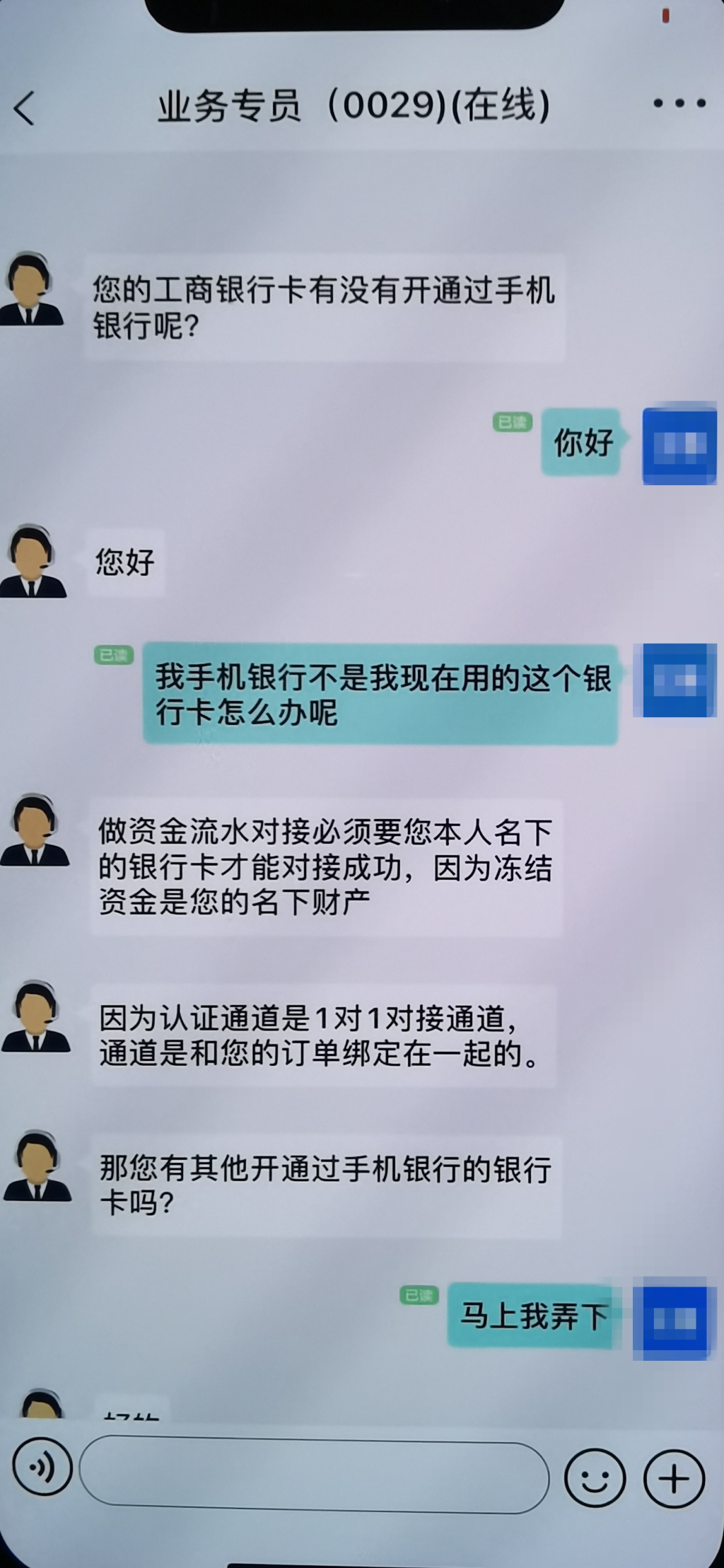Switch to voice message input

pos(42,1468)
